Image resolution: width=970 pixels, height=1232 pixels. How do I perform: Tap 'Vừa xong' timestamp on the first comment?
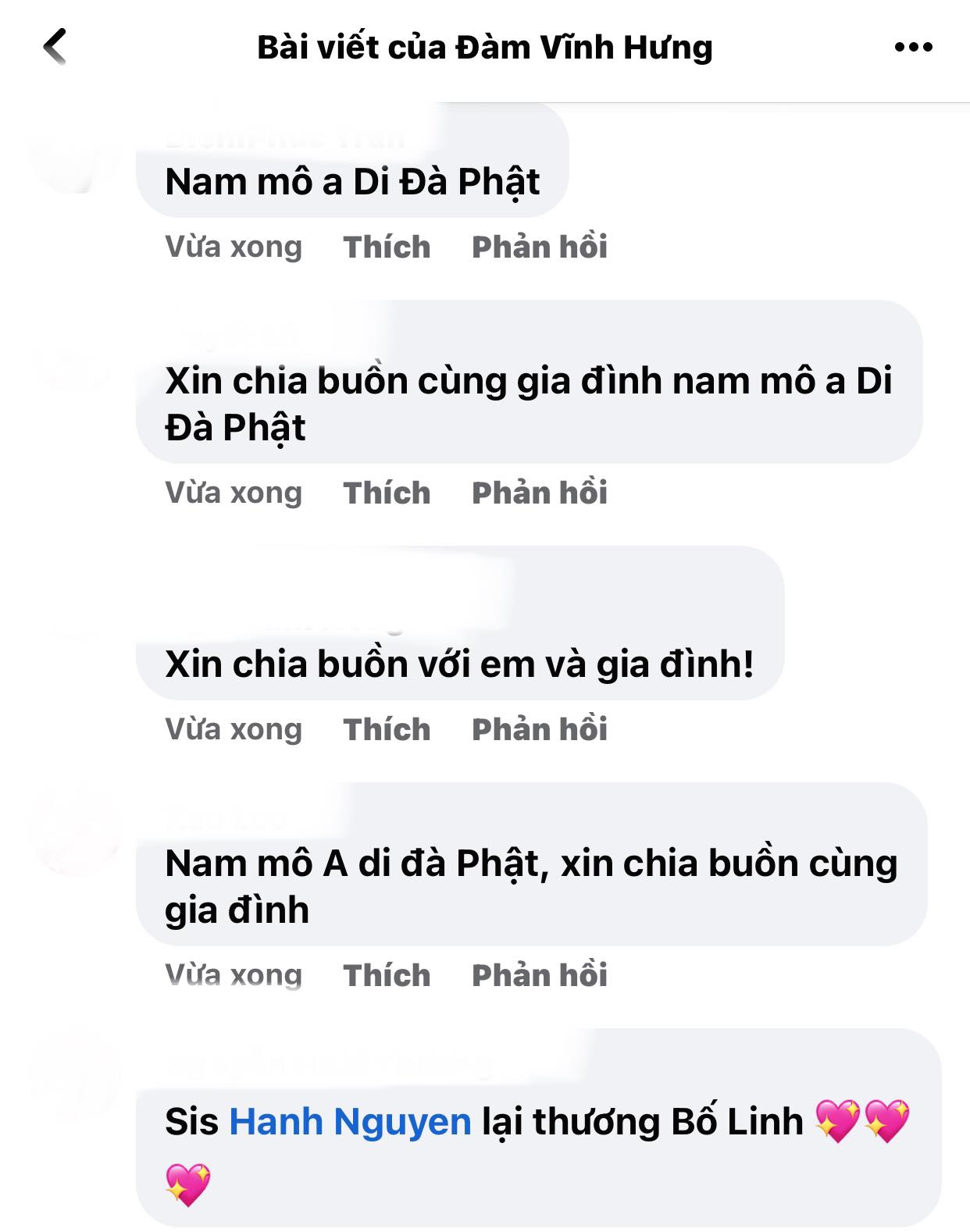tap(233, 247)
